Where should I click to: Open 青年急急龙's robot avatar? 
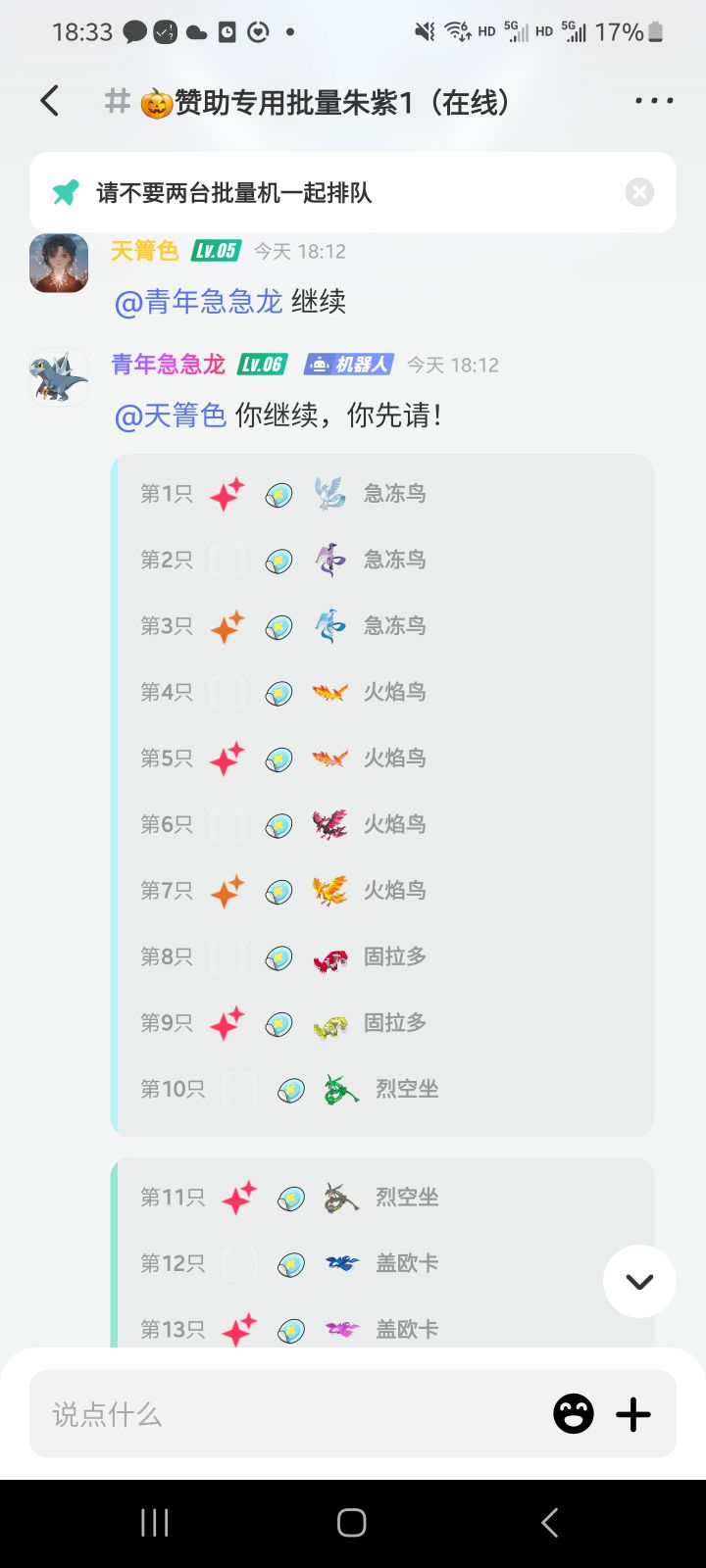point(59,376)
